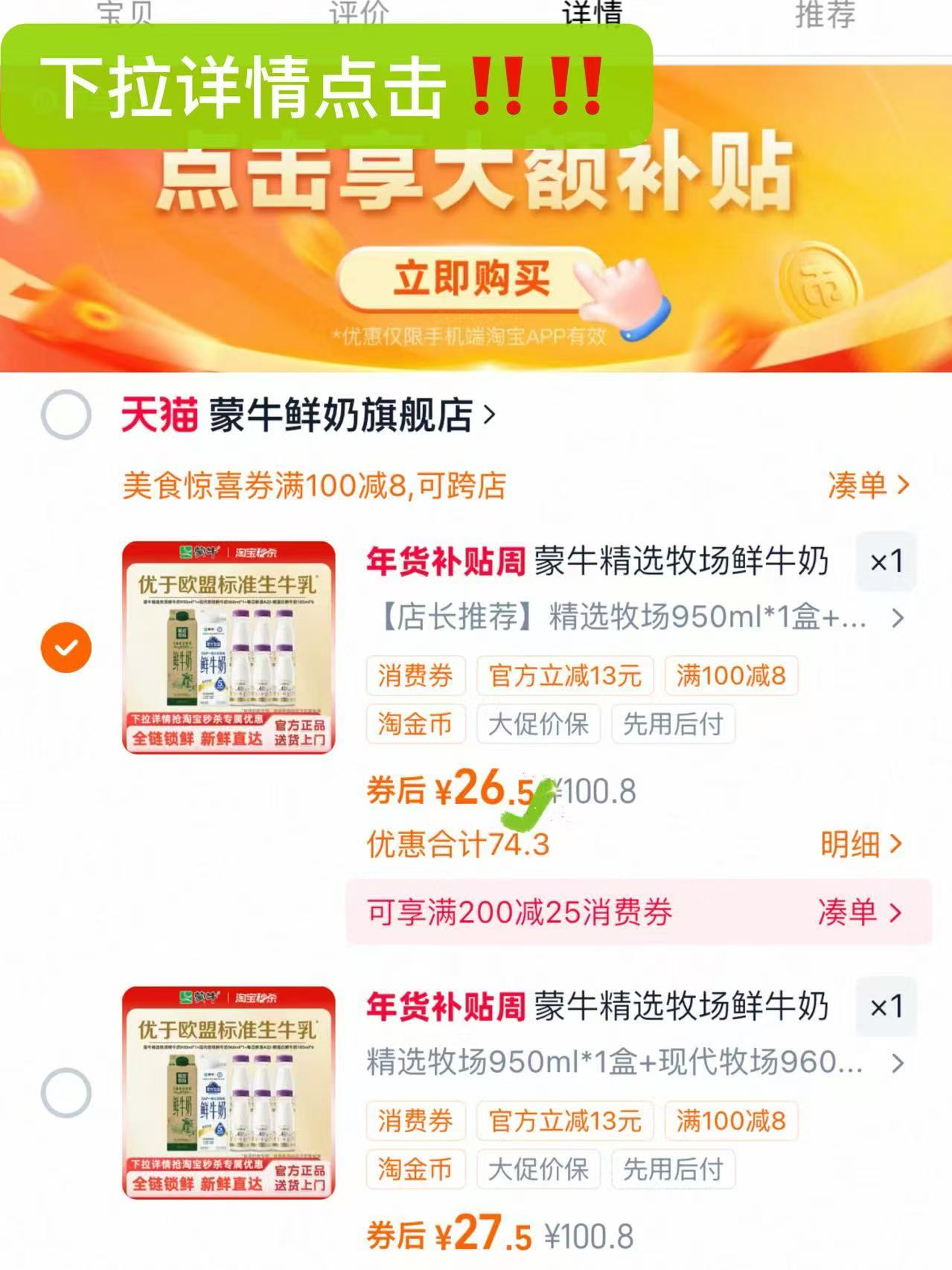Image resolution: width=952 pixels, height=1270 pixels.
Task: Tap the 消费券 coupon tag on first item
Action: tap(415, 676)
